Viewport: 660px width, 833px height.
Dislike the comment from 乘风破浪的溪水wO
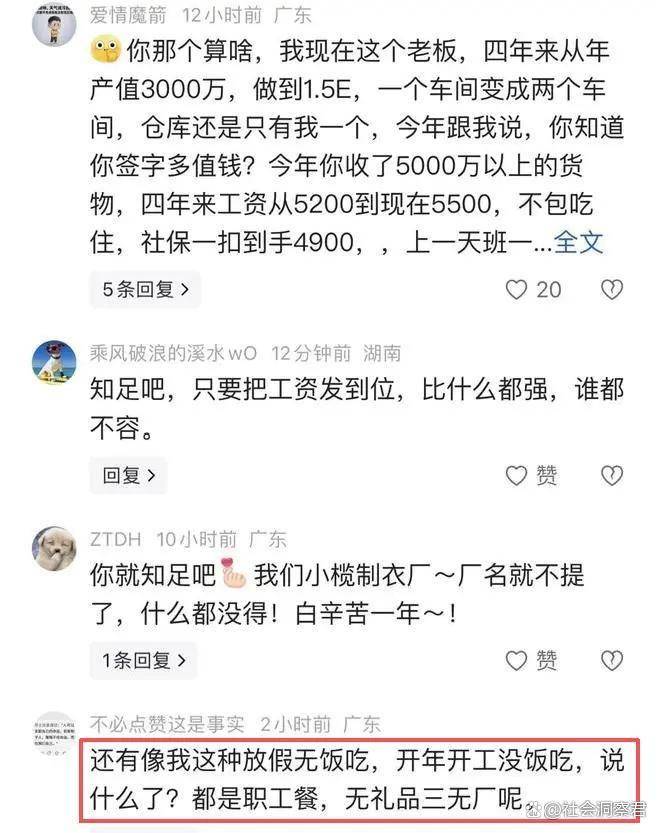click(x=611, y=476)
